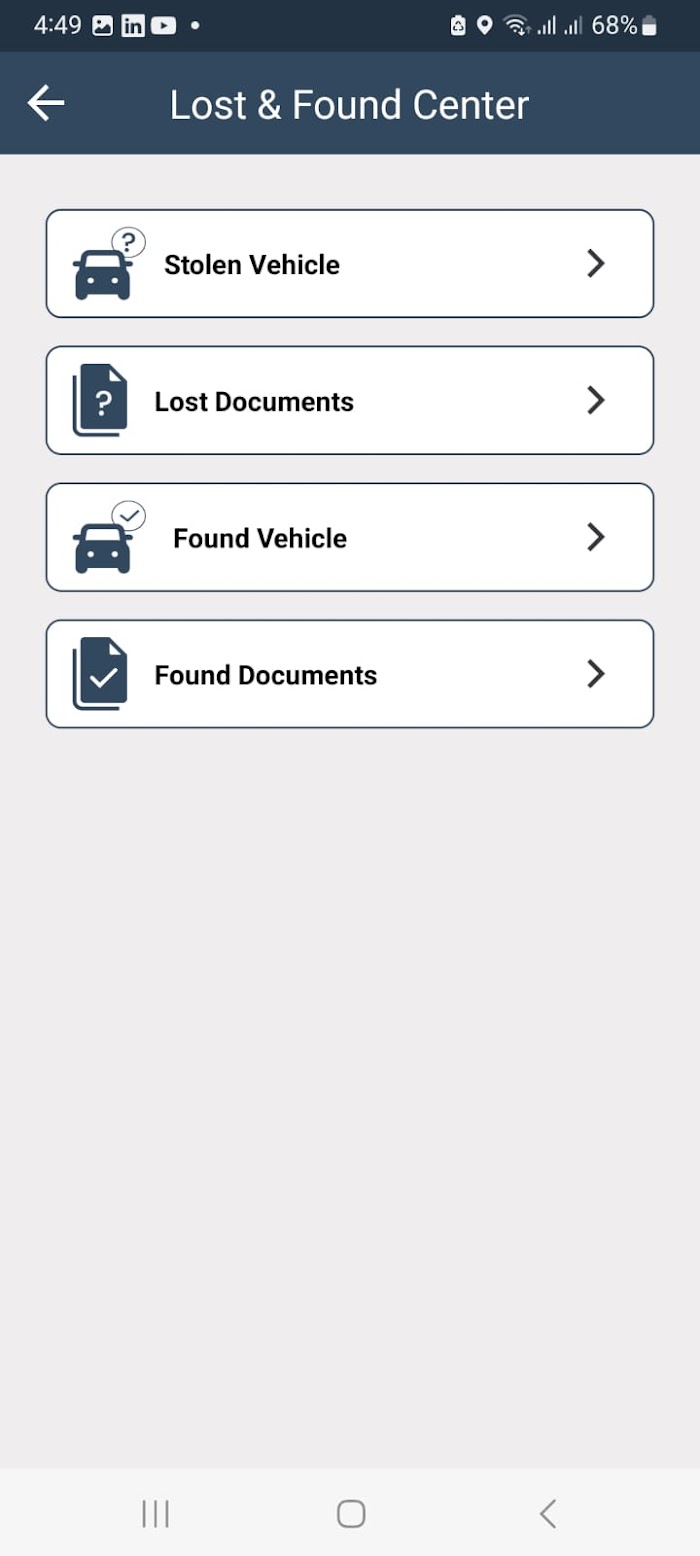Screen dimensions: 700x1556
Task: Go back using the header arrow
Action: click(x=46, y=103)
